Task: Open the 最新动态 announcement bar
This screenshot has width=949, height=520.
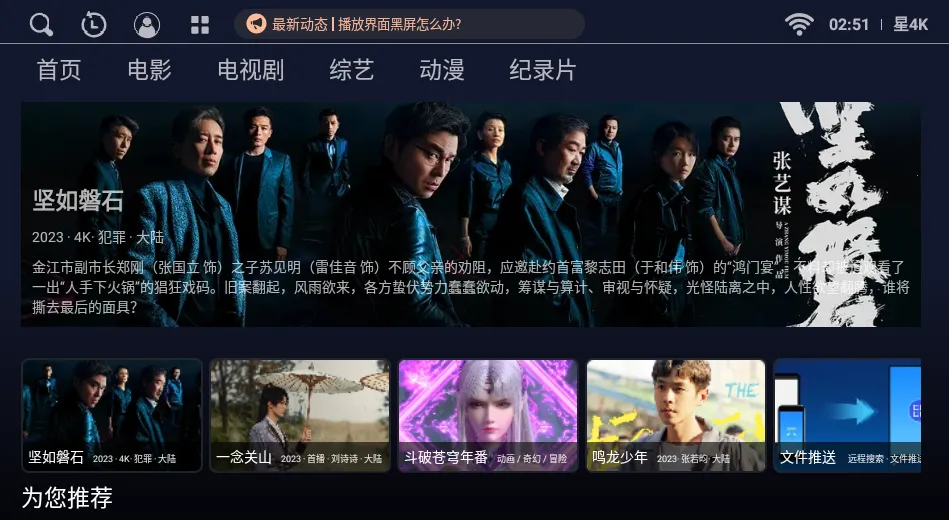Action: [408, 24]
